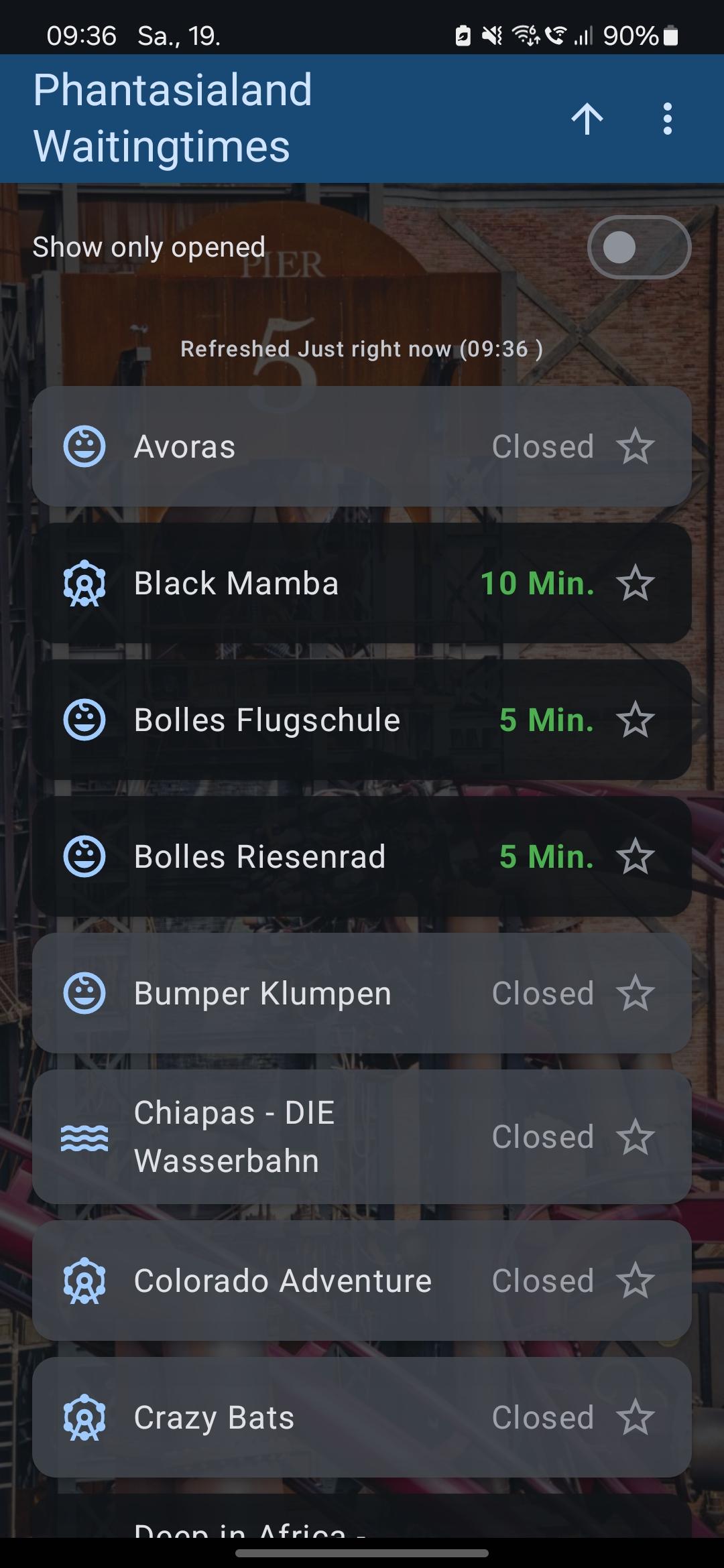Star Black Mamba as a favorite

pyautogui.click(x=635, y=583)
